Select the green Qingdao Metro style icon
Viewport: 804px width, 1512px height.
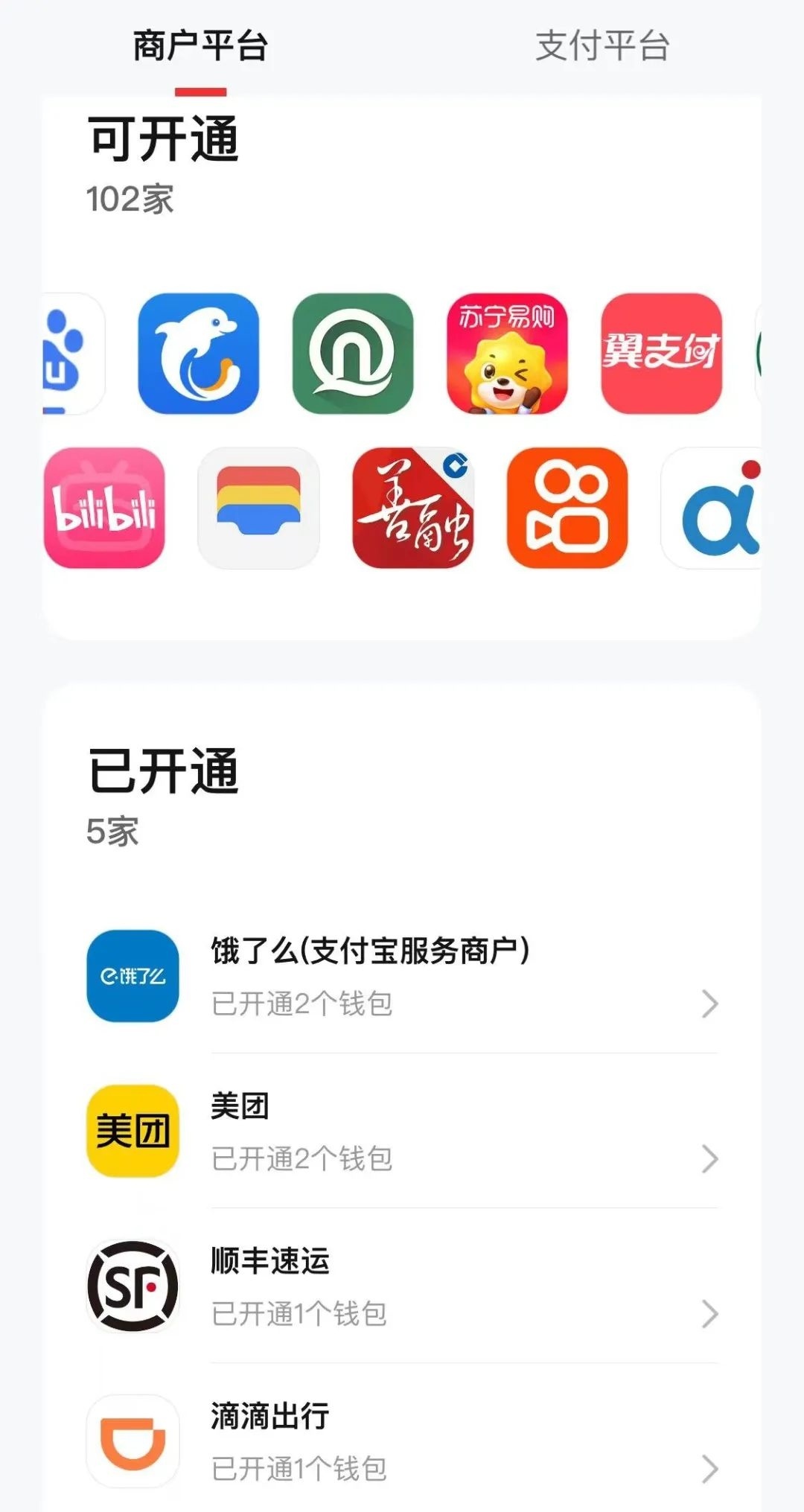pos(351,356)
